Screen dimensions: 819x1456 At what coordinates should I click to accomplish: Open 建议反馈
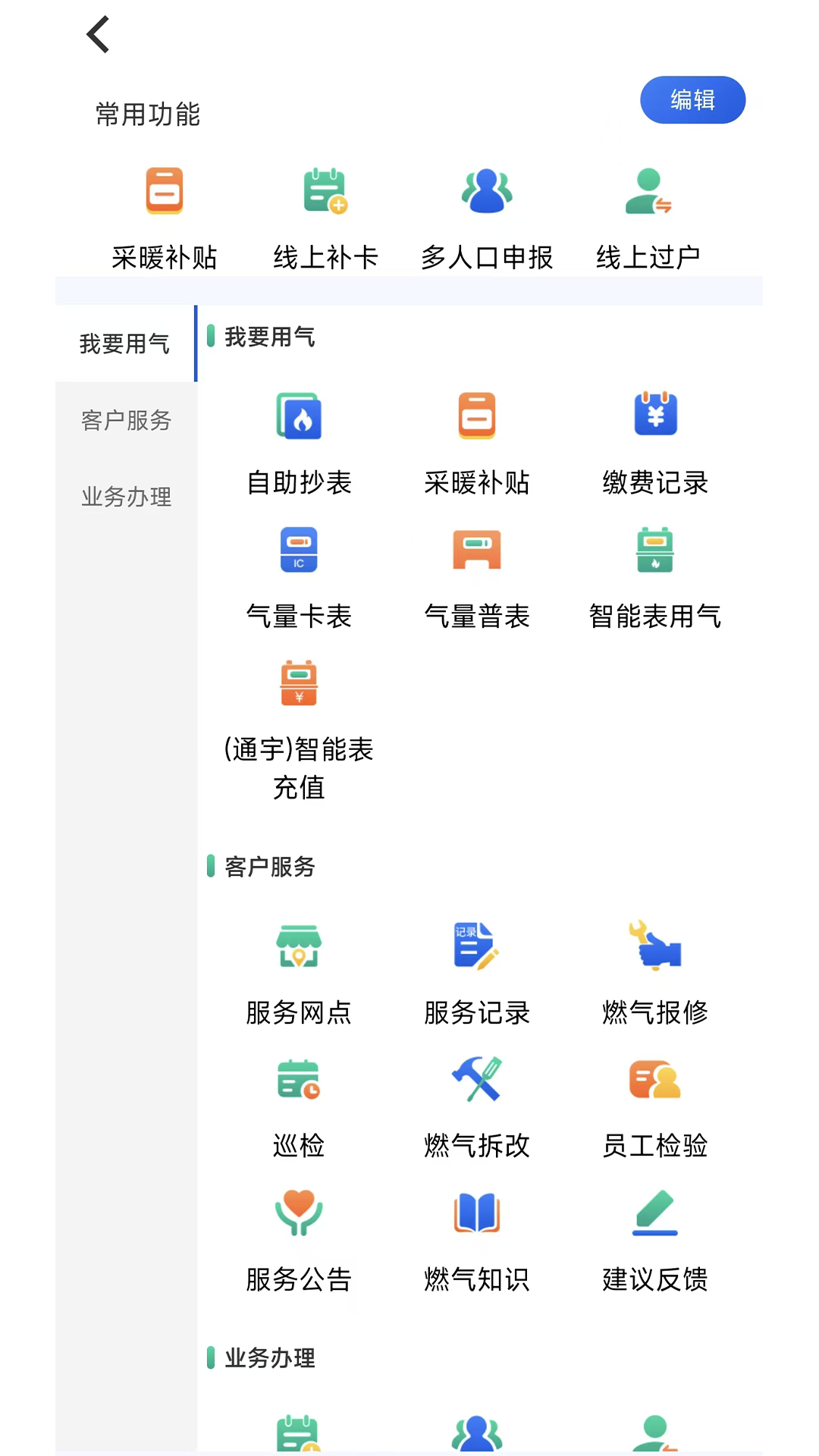pyautogui.click(x=655, y=1239)
